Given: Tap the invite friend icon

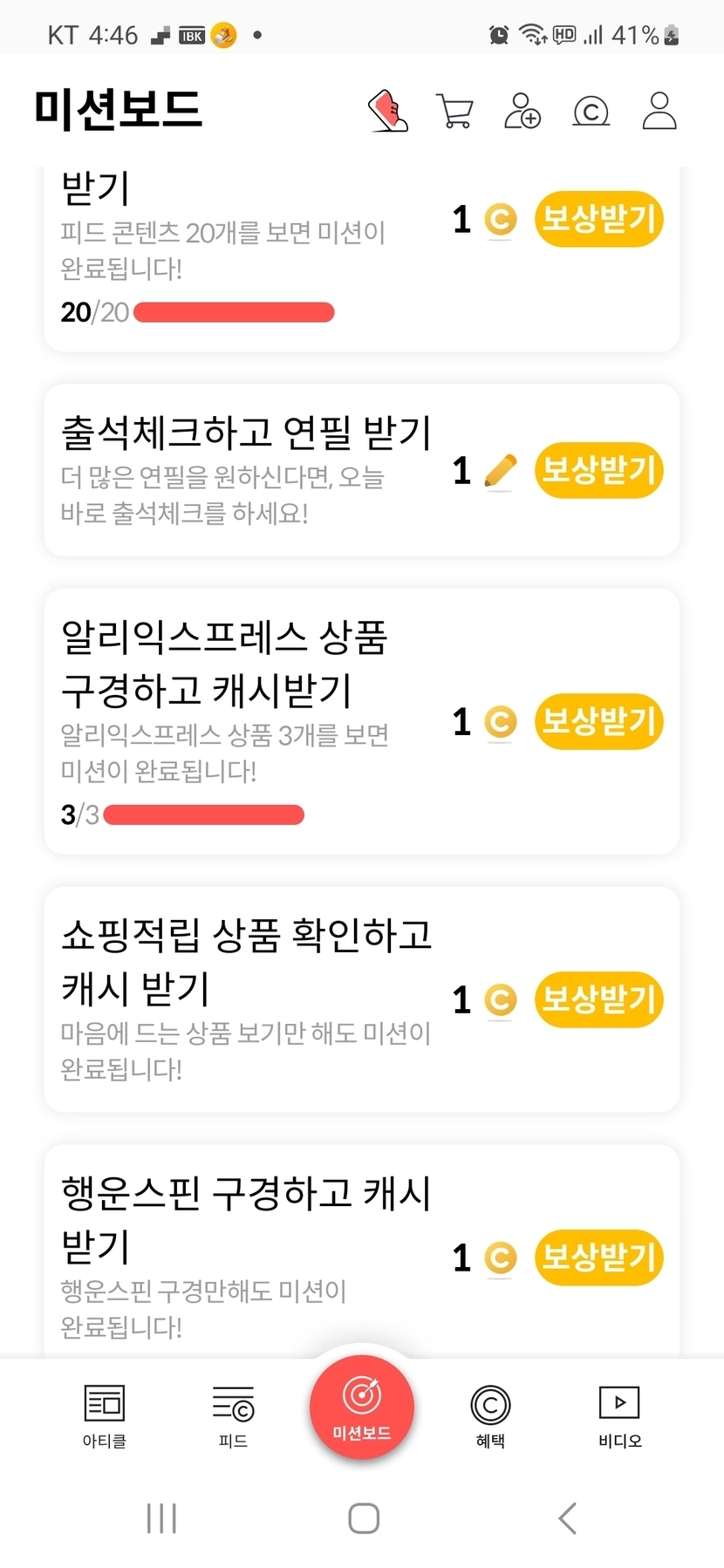Looking at the screenshot, I should click(x=523, y=112).
